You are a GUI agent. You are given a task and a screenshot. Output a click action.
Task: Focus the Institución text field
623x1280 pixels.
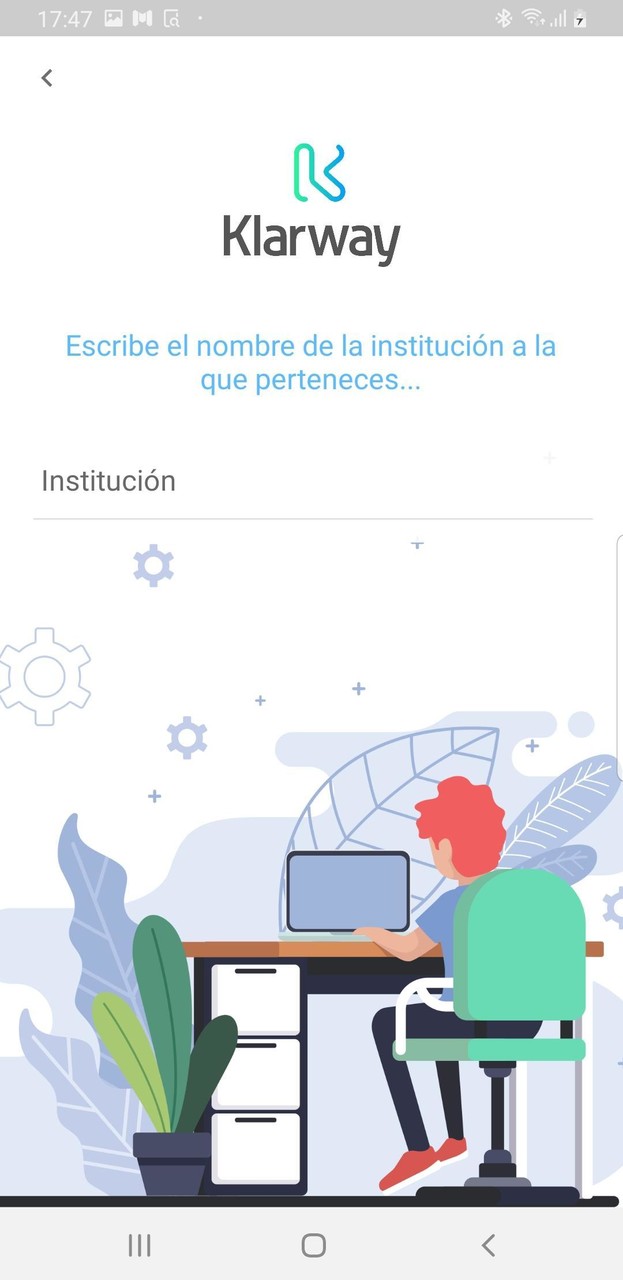click(x=311, y=482)
